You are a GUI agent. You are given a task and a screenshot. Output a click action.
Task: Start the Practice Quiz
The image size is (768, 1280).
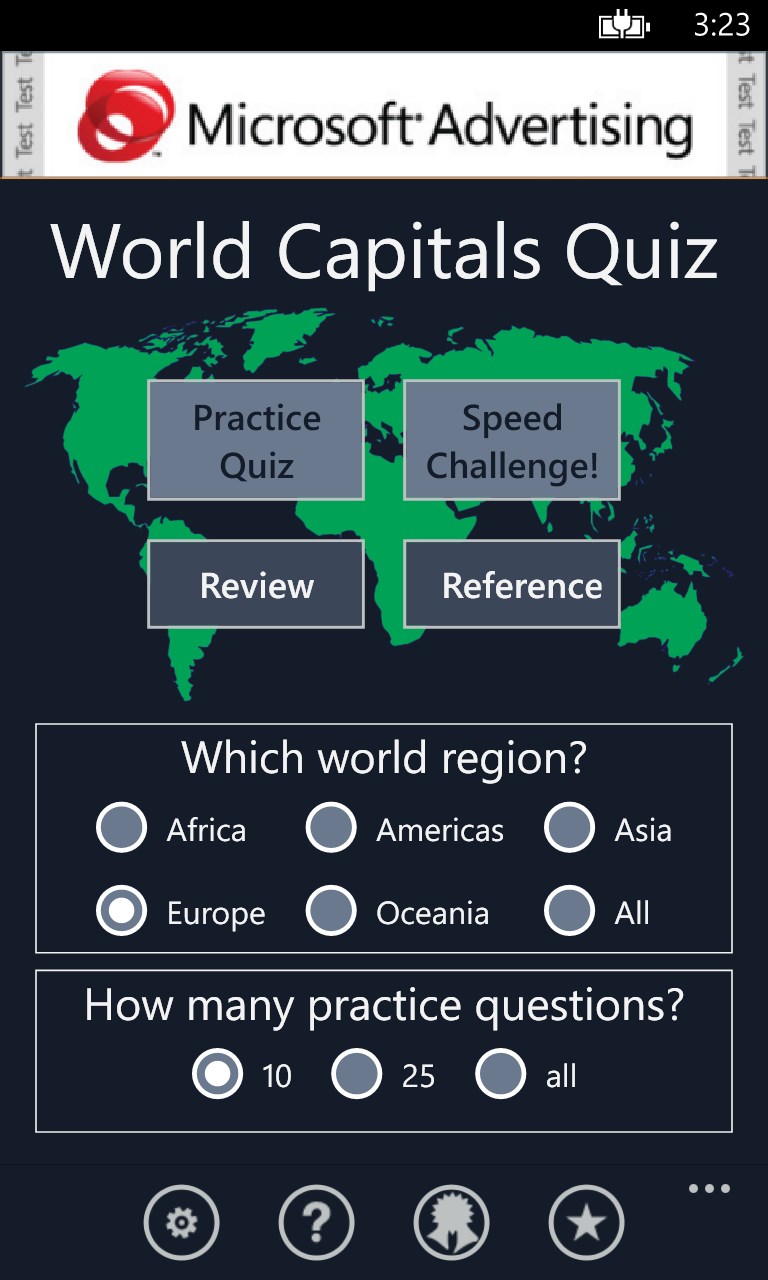click(256, 440)
